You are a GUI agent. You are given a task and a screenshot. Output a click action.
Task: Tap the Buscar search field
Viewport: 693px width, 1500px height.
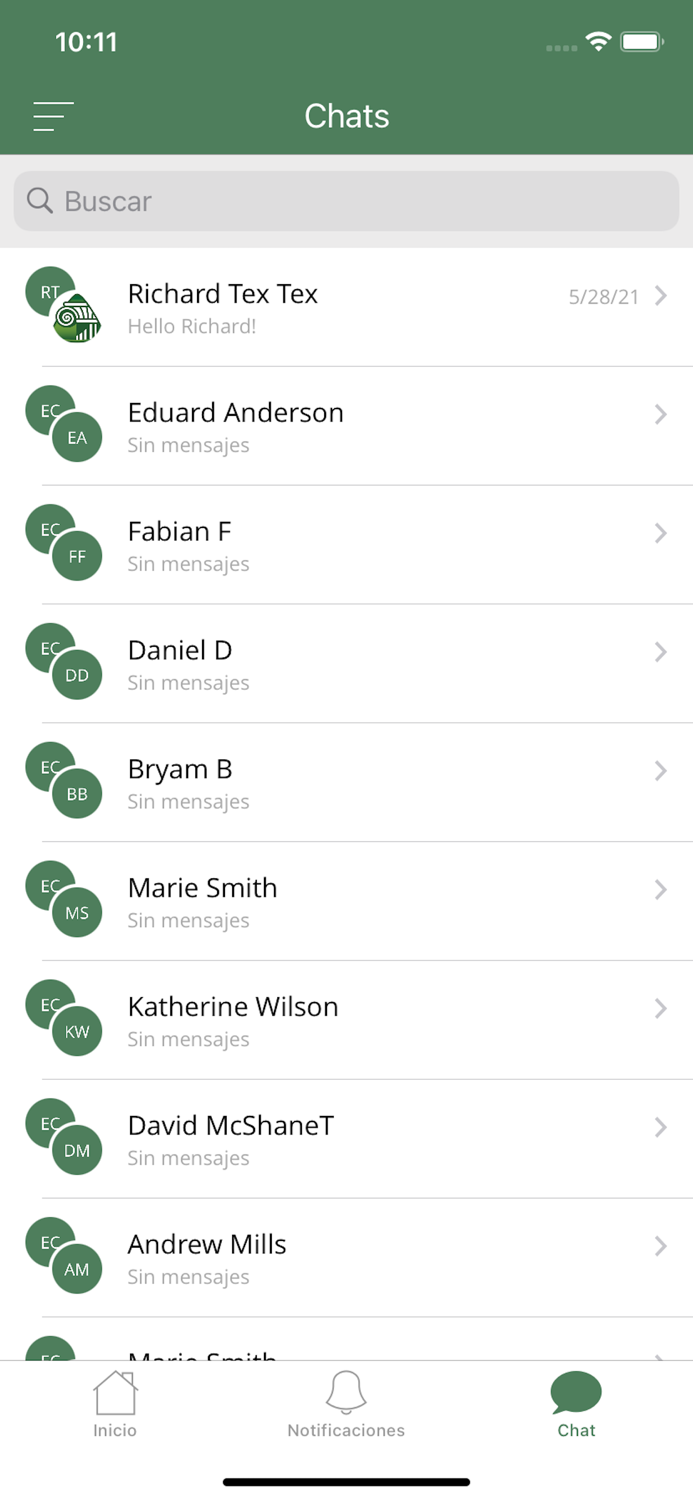pos(346,201)
